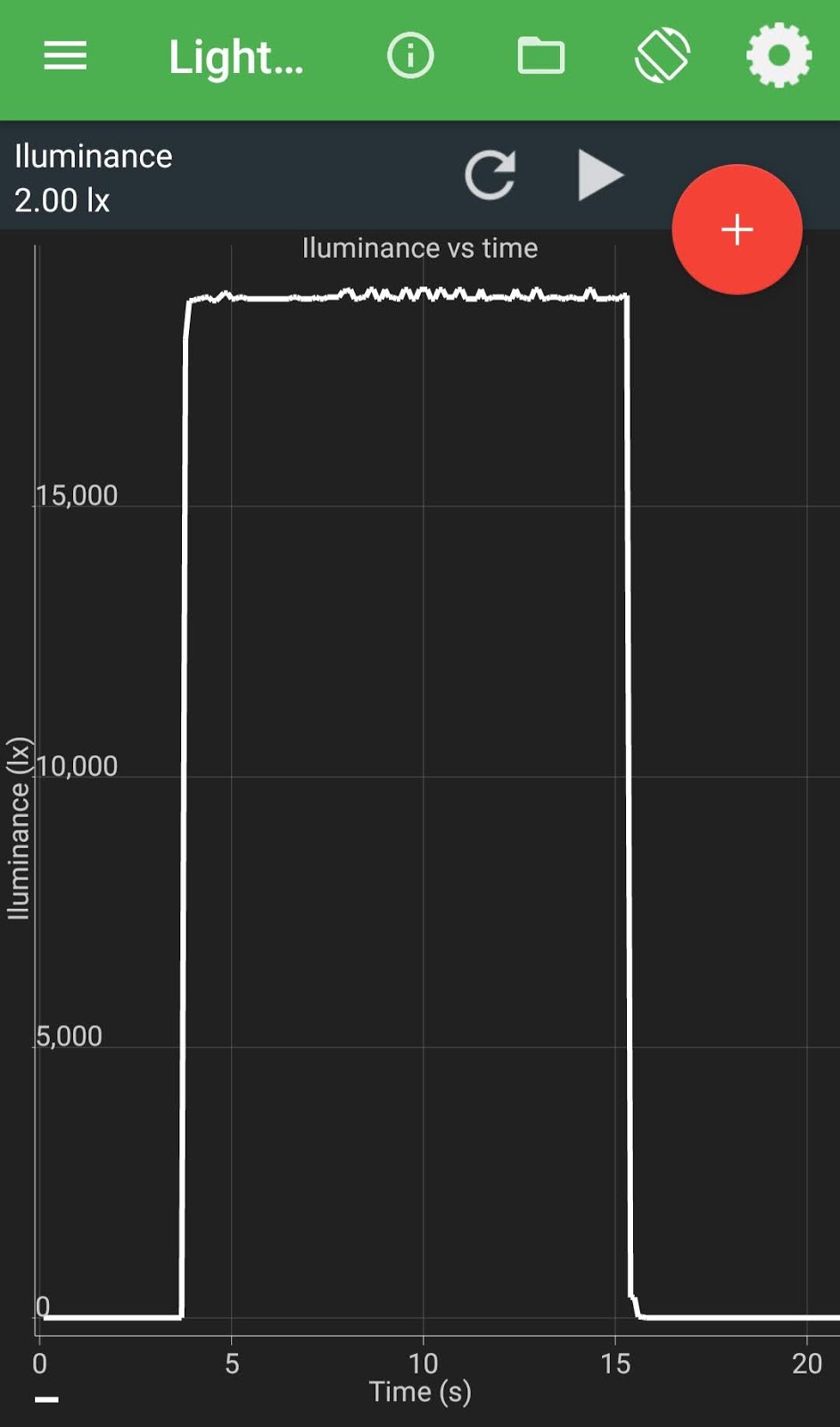Toggle screen rotation icon
The width and height of the screenshot is (840, 1427).
pos(662,56)
